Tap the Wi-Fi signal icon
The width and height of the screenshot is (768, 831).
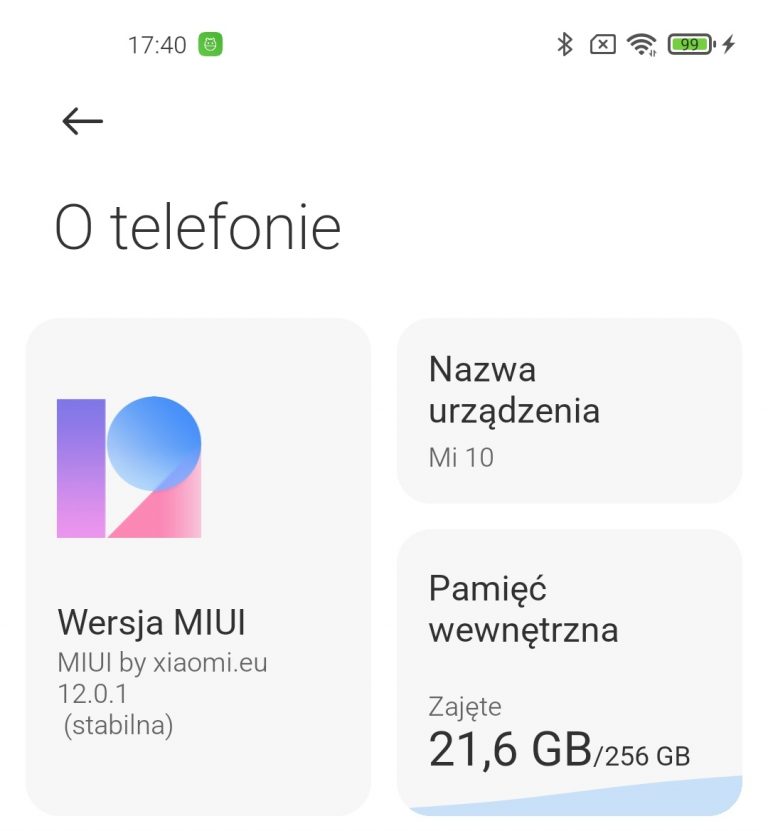[641, 44]
